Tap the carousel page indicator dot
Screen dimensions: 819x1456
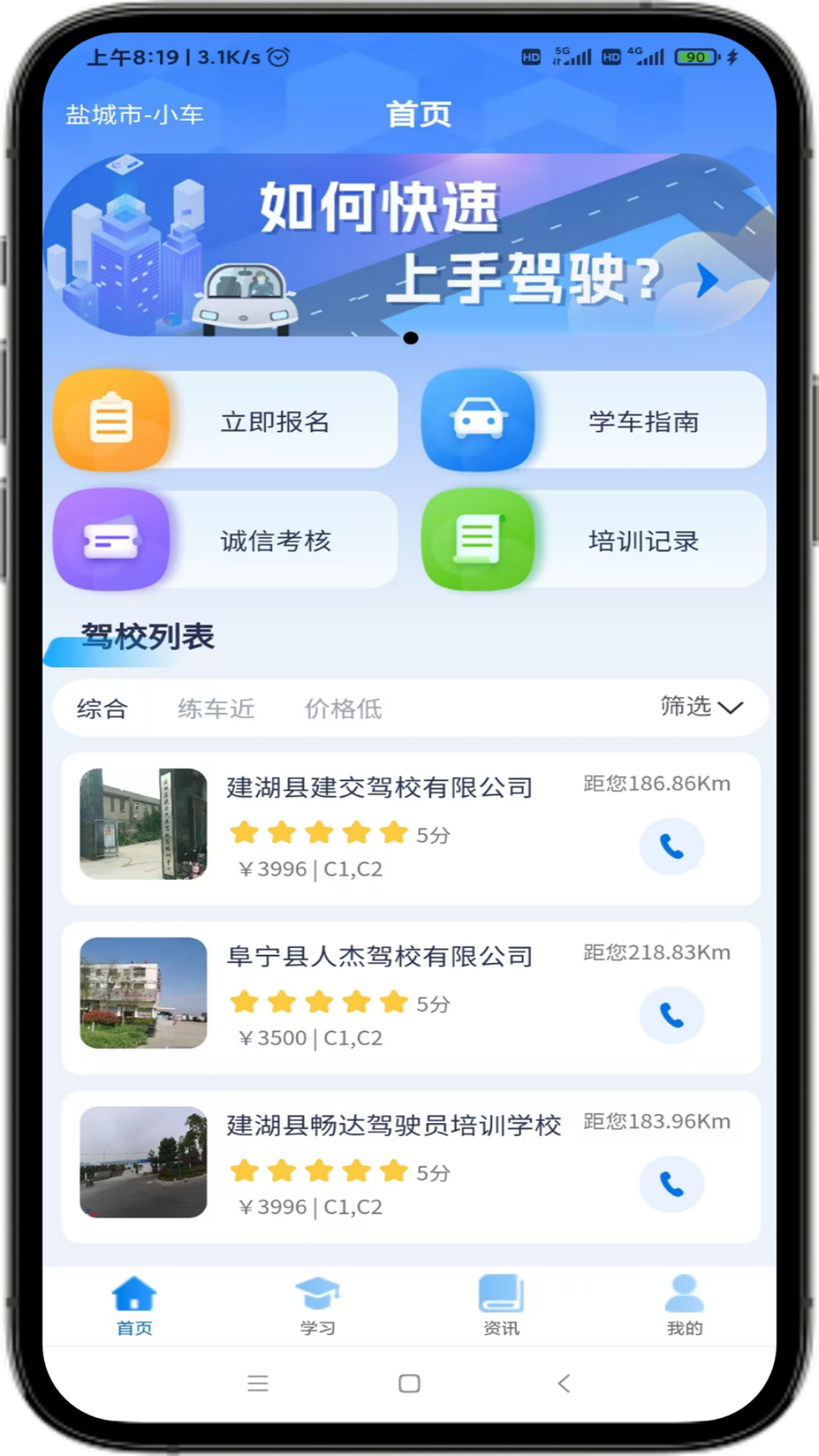click(411, 338)
